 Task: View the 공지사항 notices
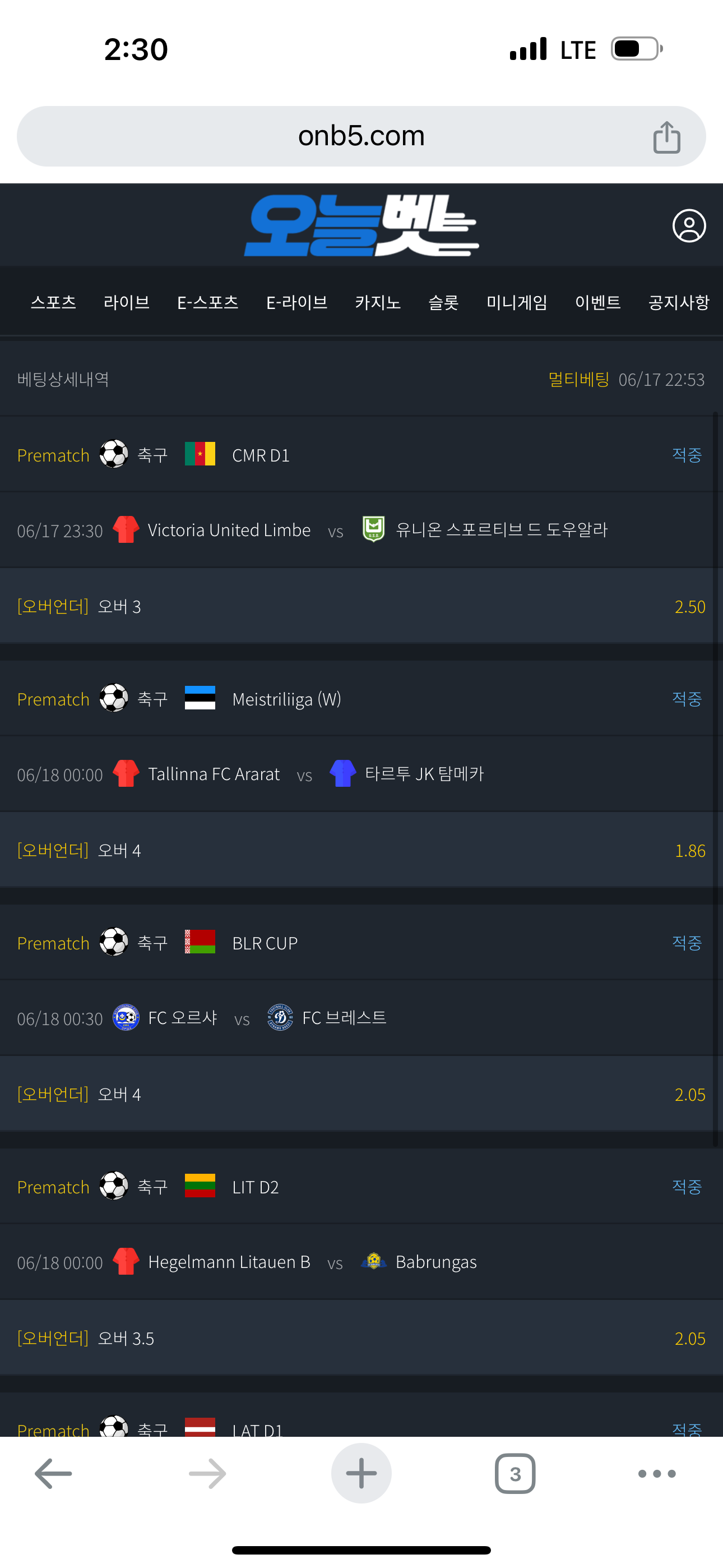679,302
